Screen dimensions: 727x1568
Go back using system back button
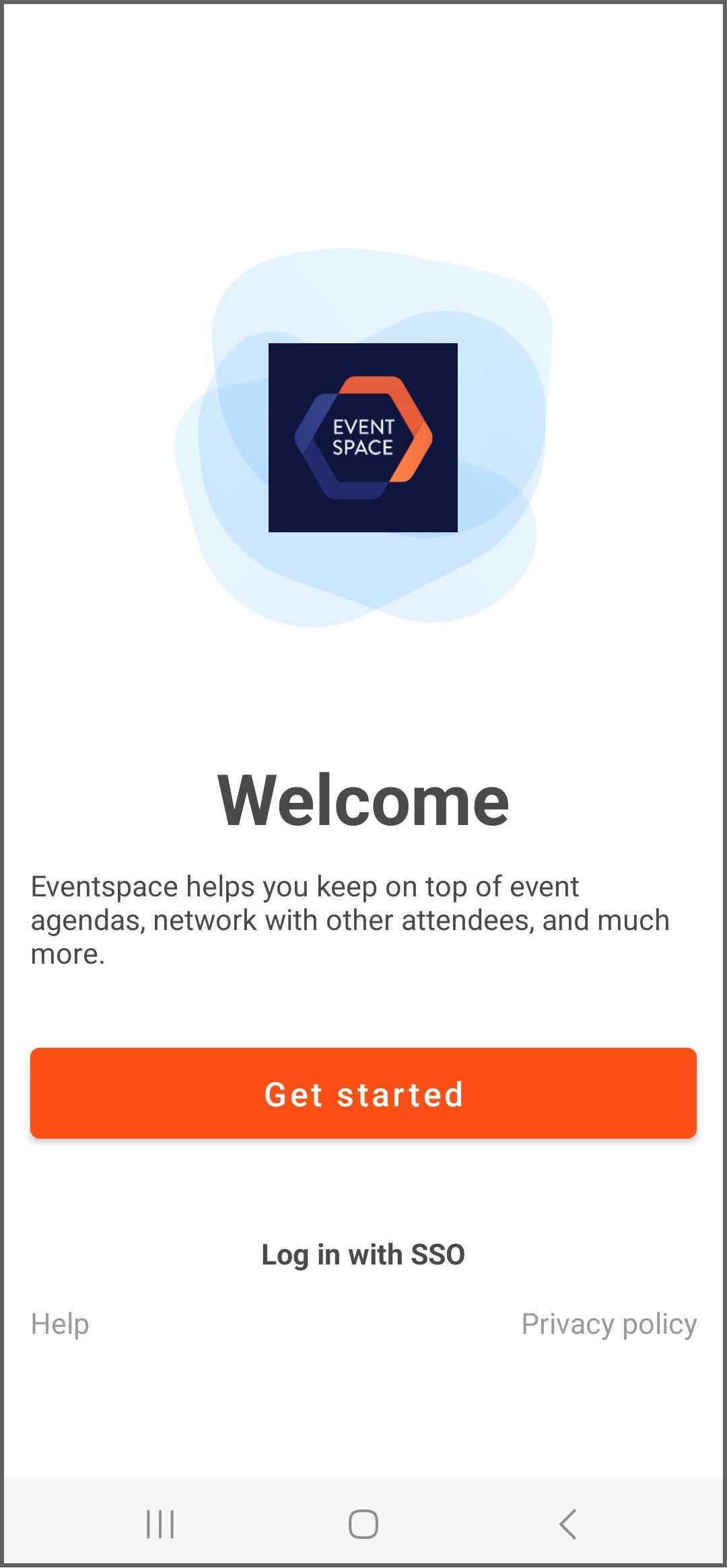567,1524
